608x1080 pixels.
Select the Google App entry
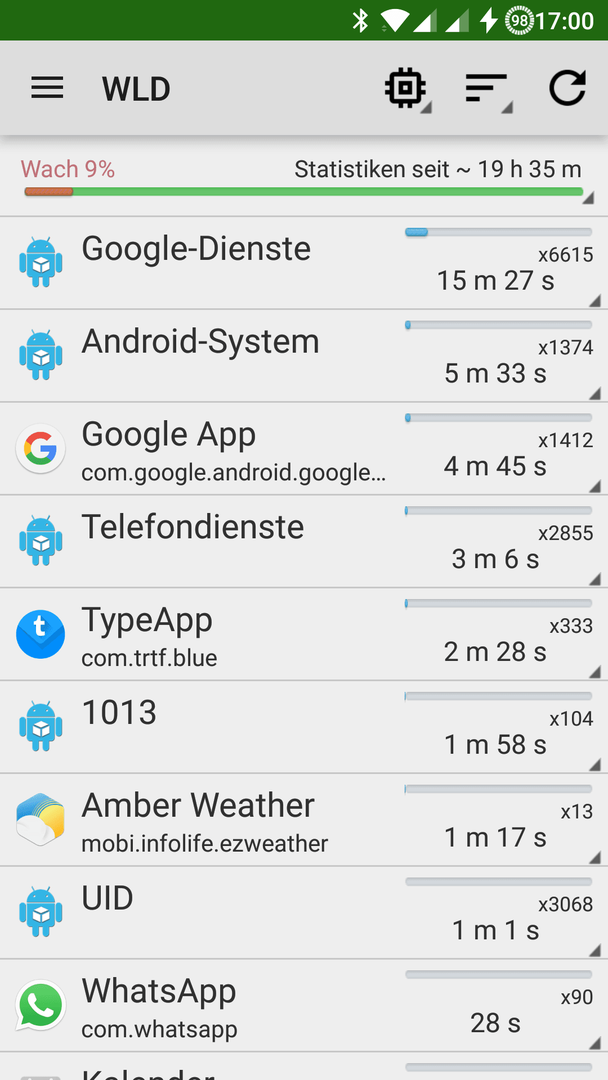coord(304,449)
